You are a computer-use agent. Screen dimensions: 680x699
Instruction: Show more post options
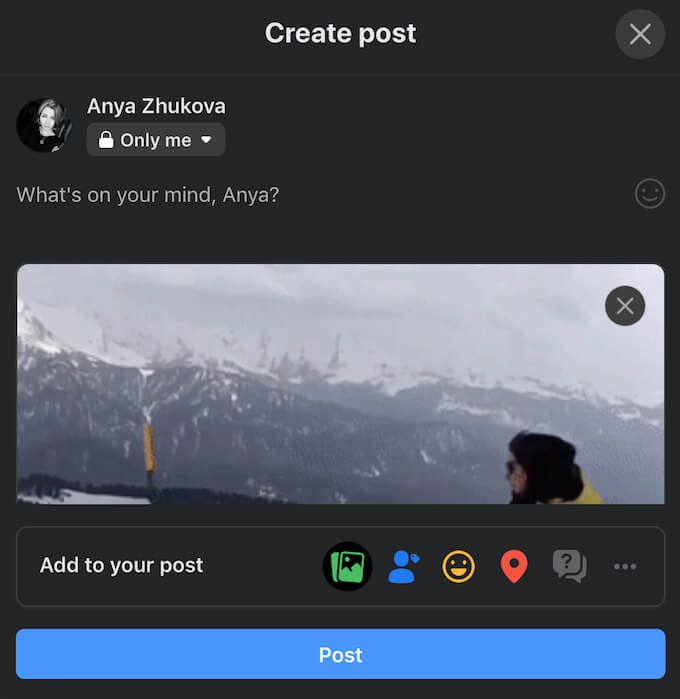625,567
